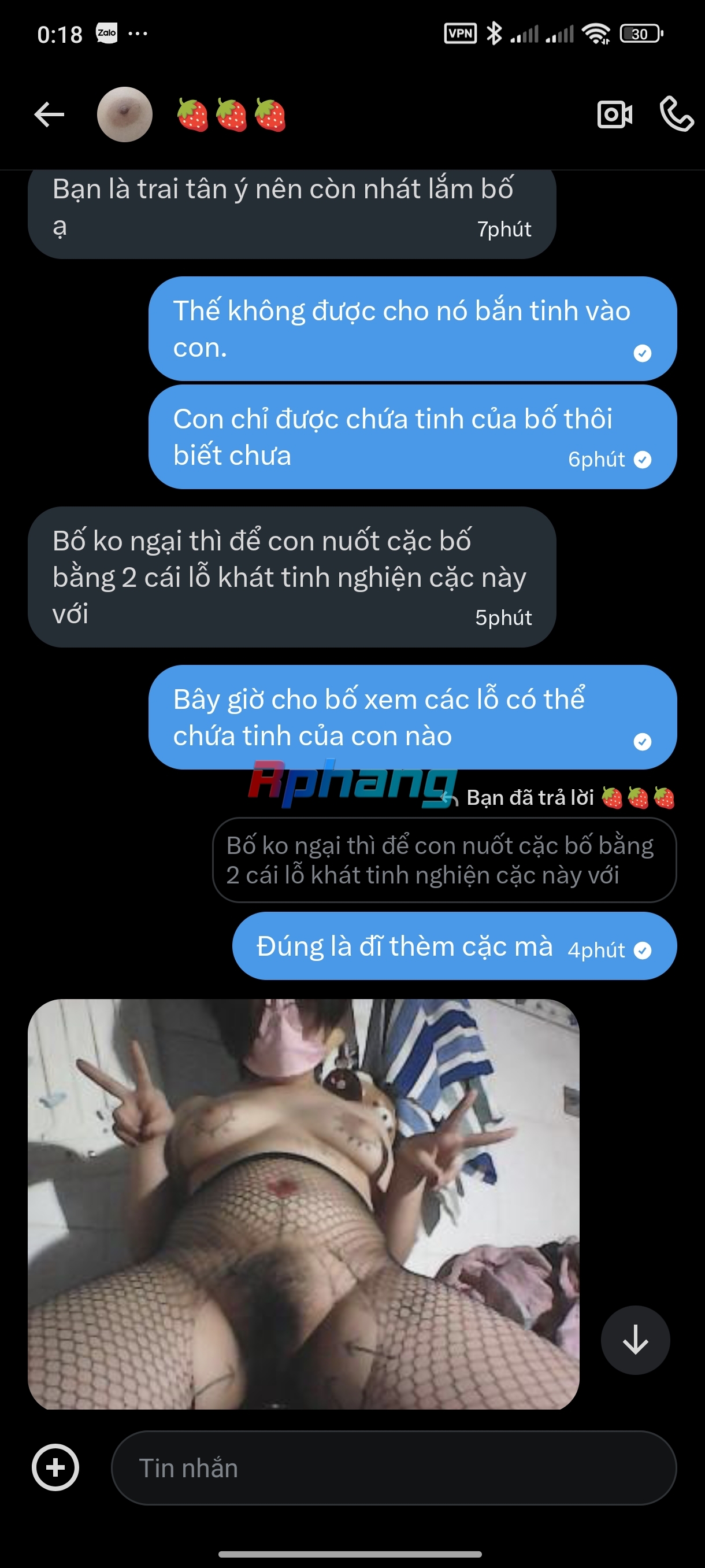Viewport: 705px width, 1568px height.
Task: Tap the quoted reply preview bubble
Action: (x=444, y=860)
